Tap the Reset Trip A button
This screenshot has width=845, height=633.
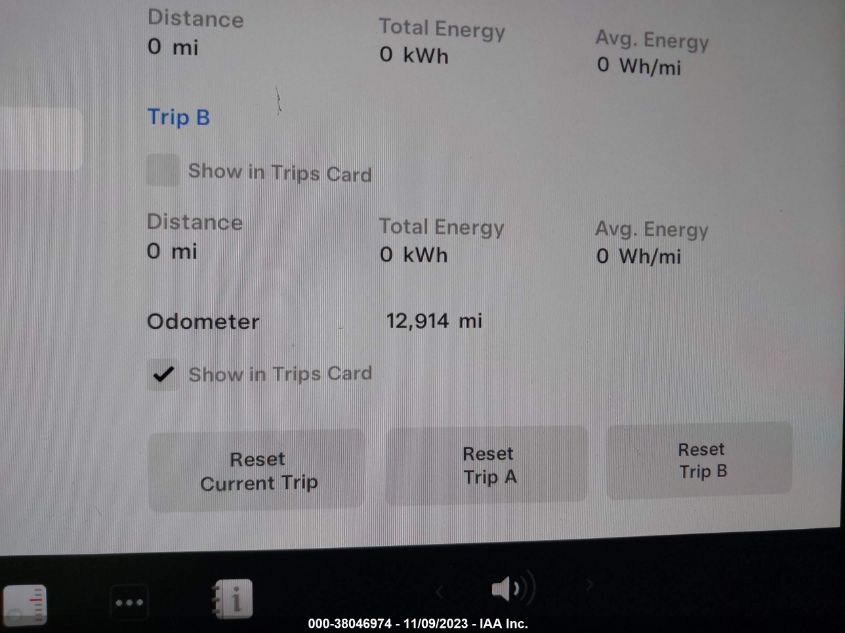point(488,466)
